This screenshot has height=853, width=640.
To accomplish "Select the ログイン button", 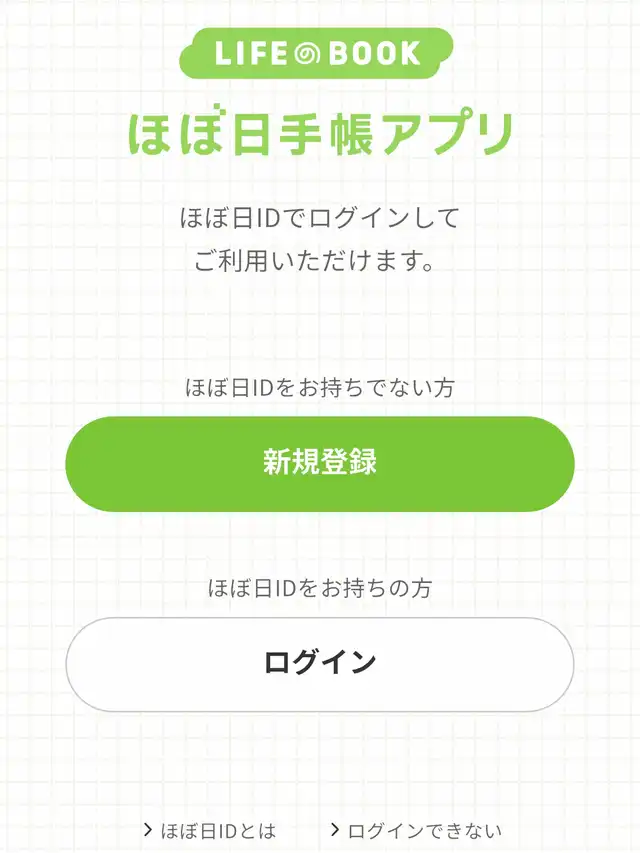I will coord(320,663).
